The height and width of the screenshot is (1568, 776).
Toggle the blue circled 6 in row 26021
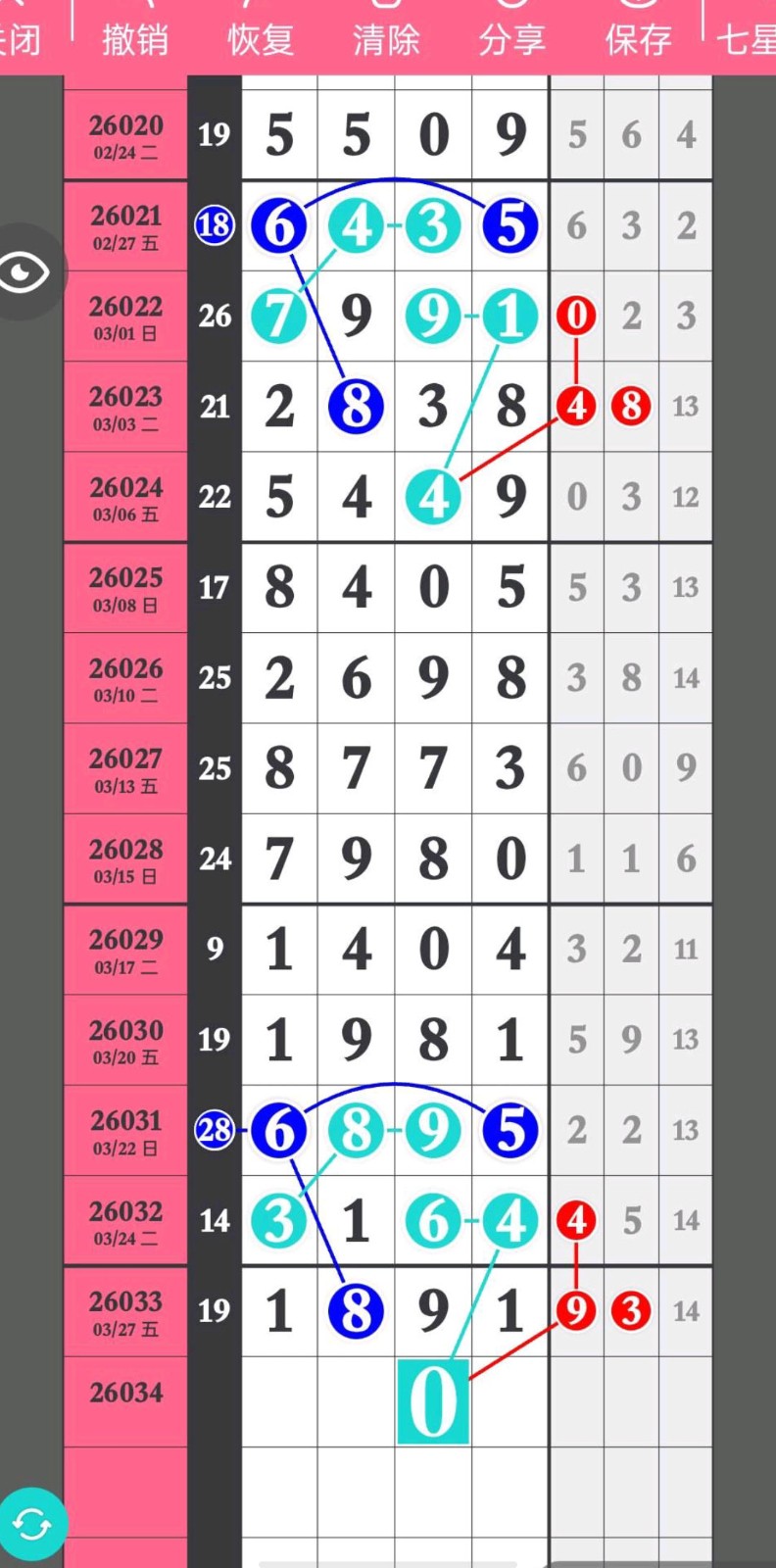[279, 225]
